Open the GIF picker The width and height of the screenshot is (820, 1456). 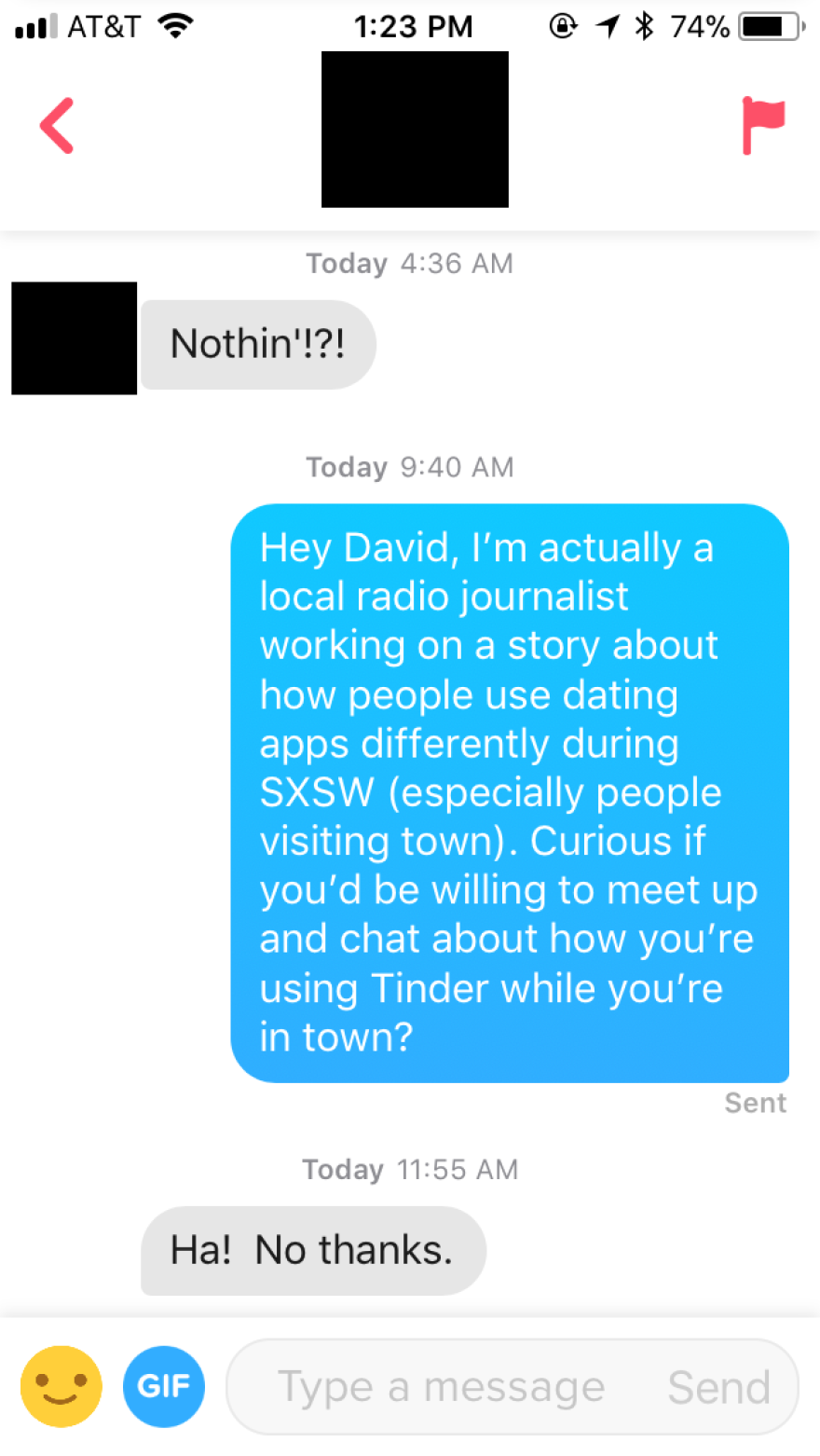tap(164, 1386)
